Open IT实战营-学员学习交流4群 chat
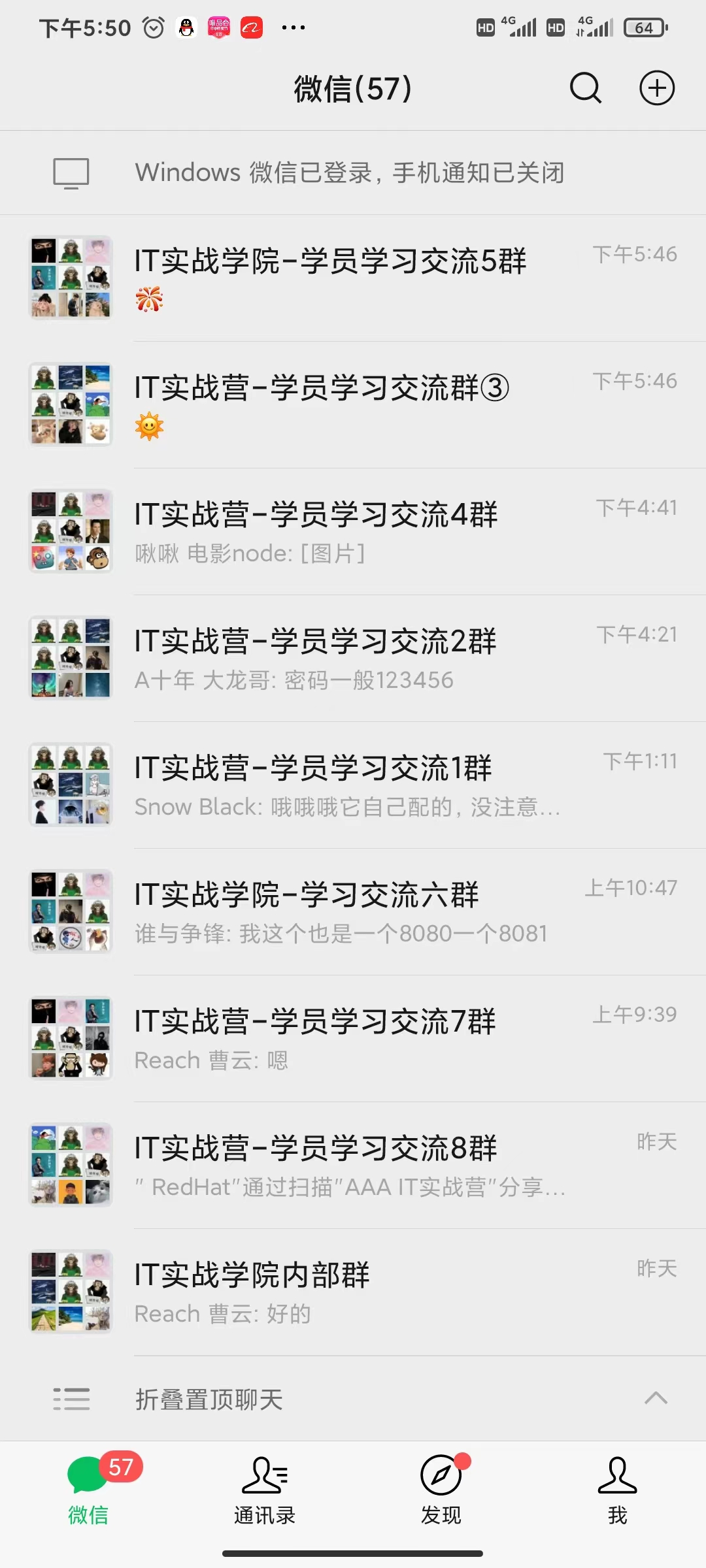The width and height of the screenshot is (706, 1568). [x=353, y=531]
